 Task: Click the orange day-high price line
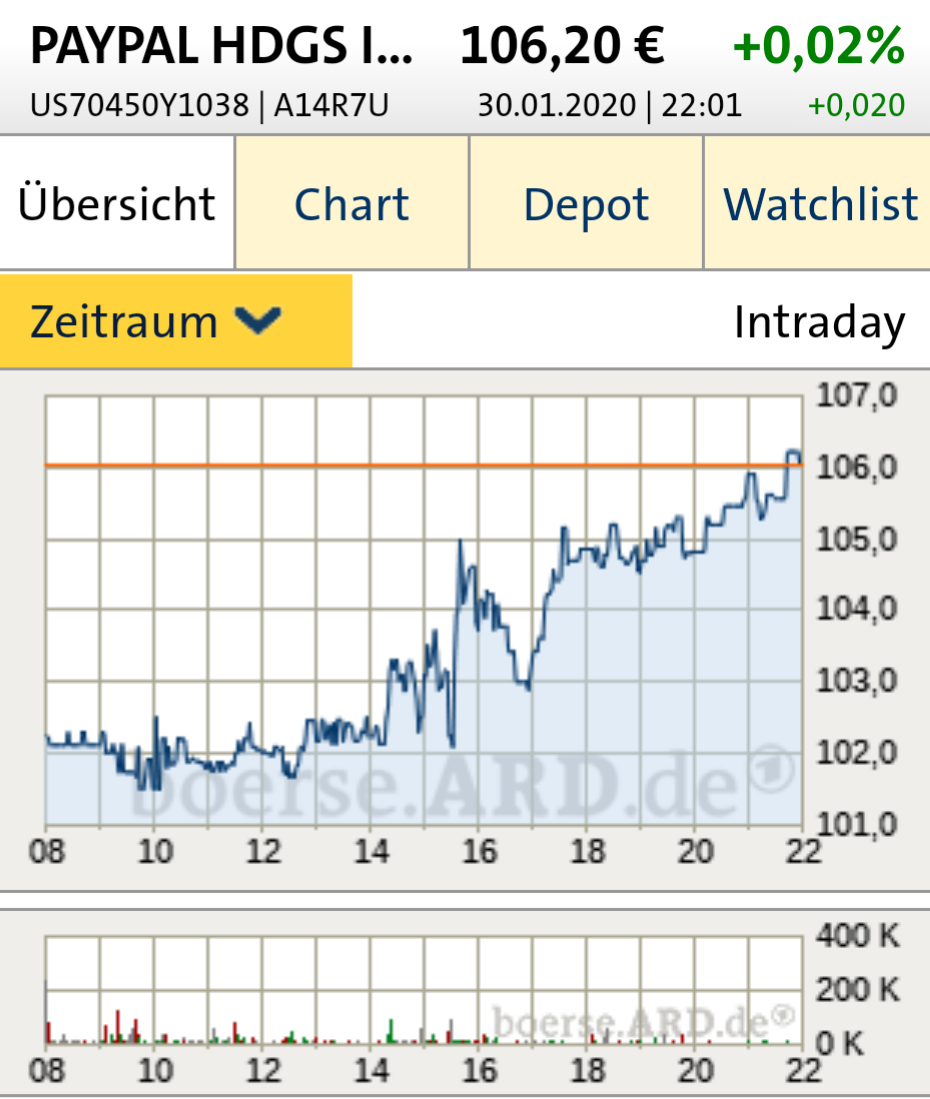coord(400,464)
